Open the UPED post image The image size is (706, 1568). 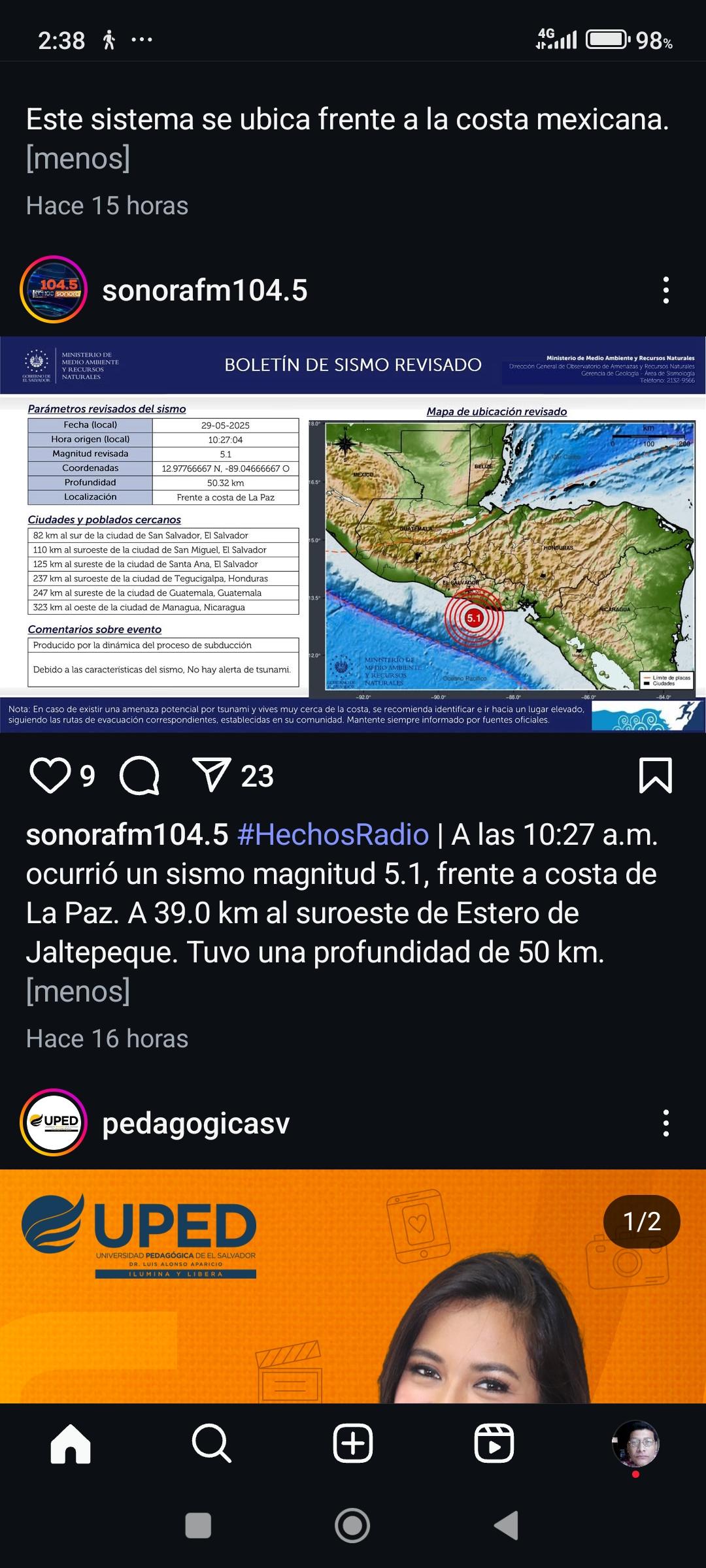point(353,1286)
